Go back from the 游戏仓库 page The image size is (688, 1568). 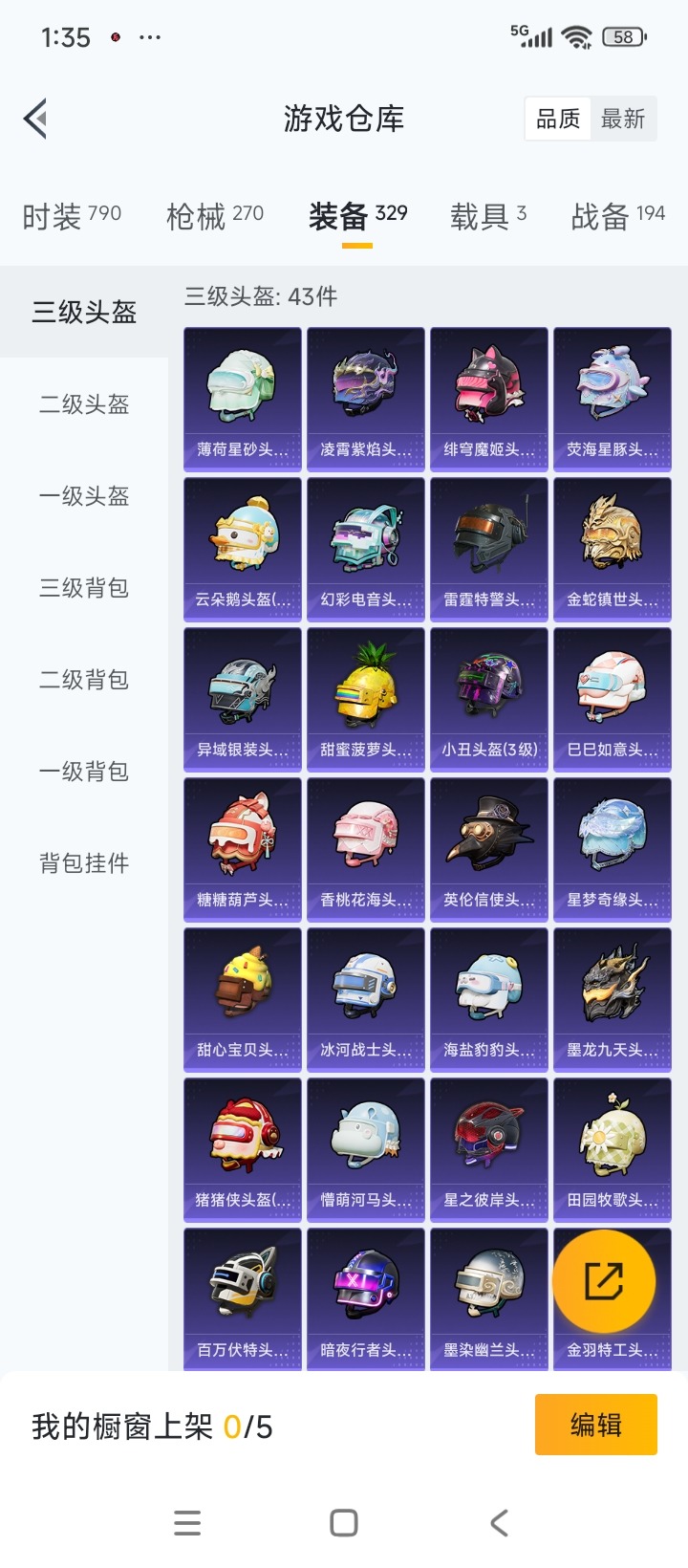click(36, 120)
